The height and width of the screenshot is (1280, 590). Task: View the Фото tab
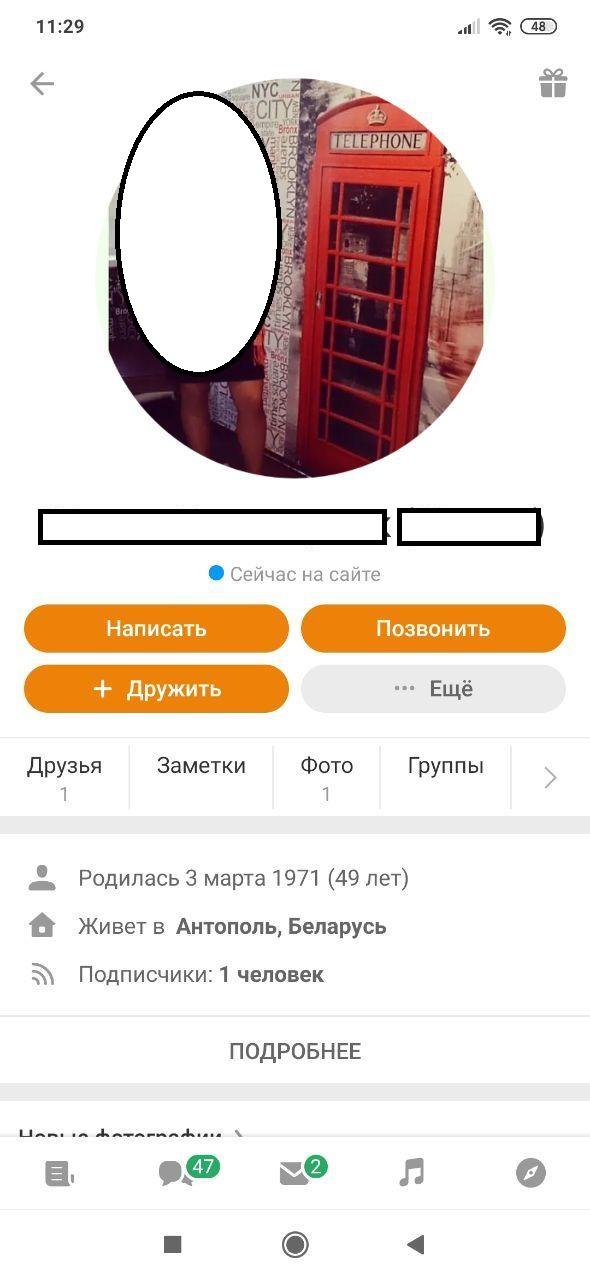[327, 778]
